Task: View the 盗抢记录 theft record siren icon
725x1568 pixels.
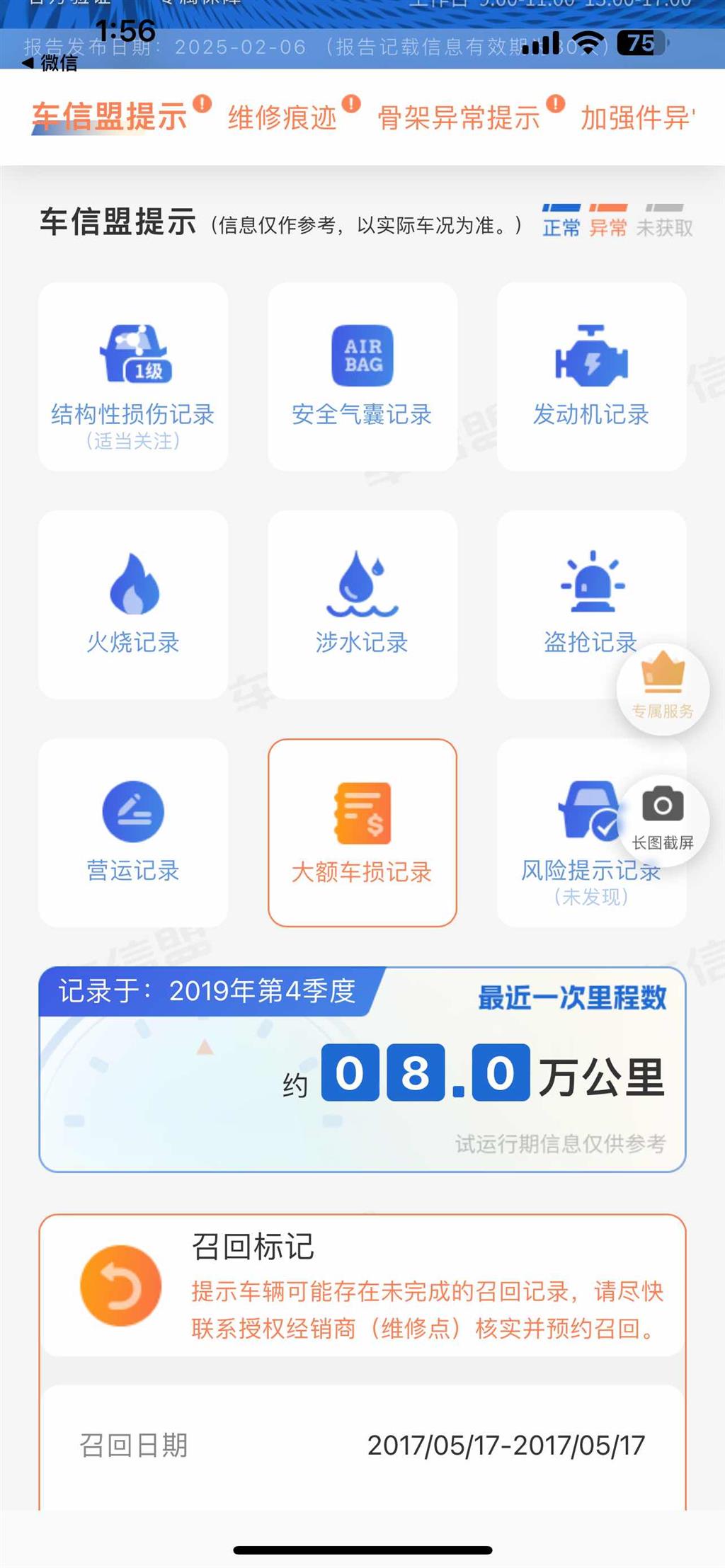Action: 592,598
